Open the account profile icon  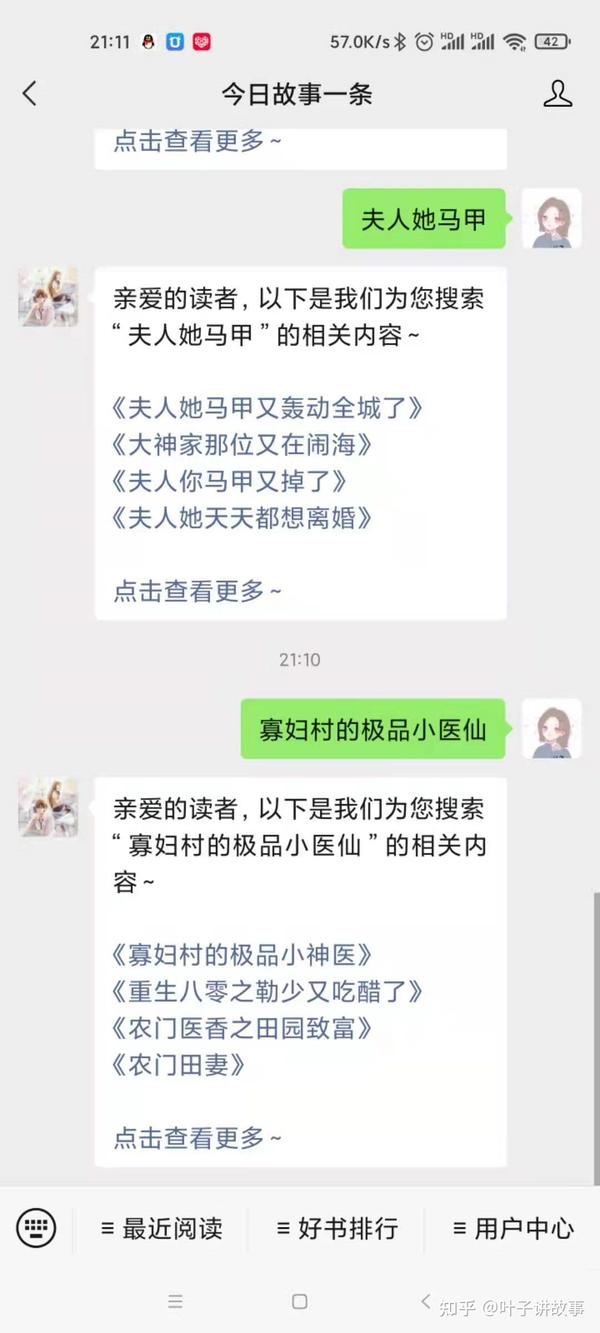coord(557,94)
